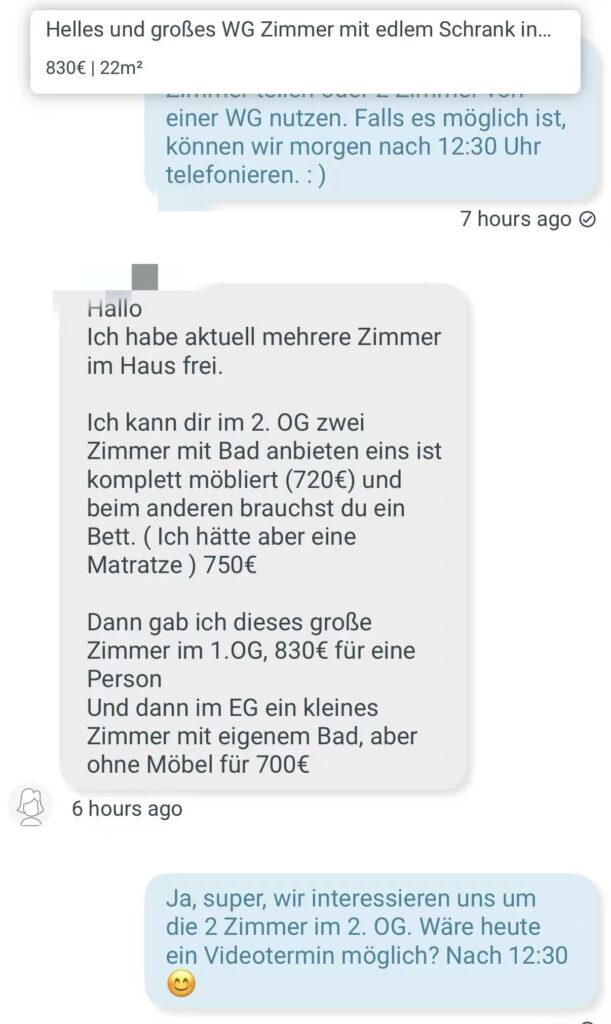Open the listing card "Helles und großes WG Zimmer"
611x1024 pixels.
tap(305, 51)
